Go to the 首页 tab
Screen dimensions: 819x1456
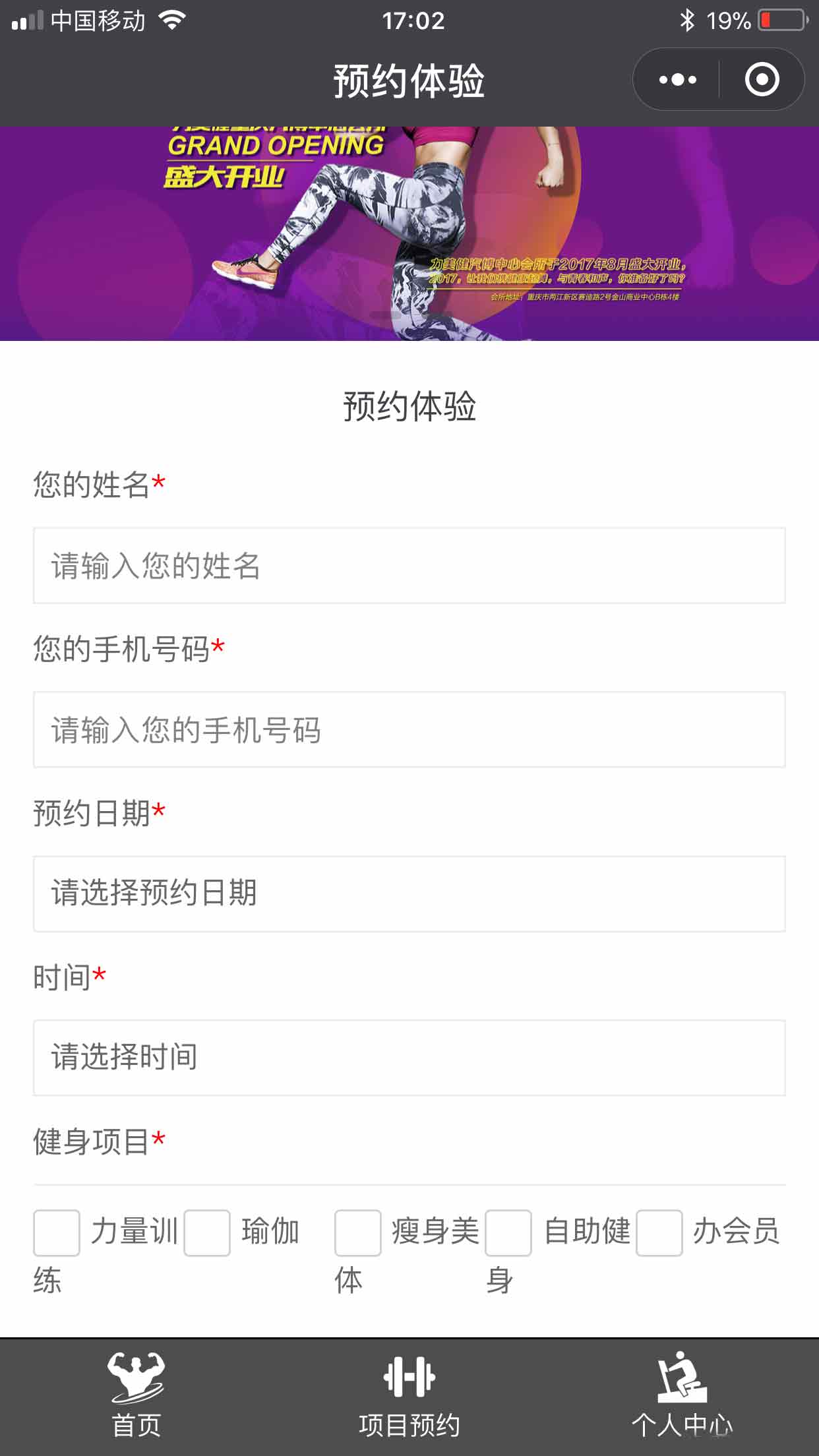coord(136,1397)
